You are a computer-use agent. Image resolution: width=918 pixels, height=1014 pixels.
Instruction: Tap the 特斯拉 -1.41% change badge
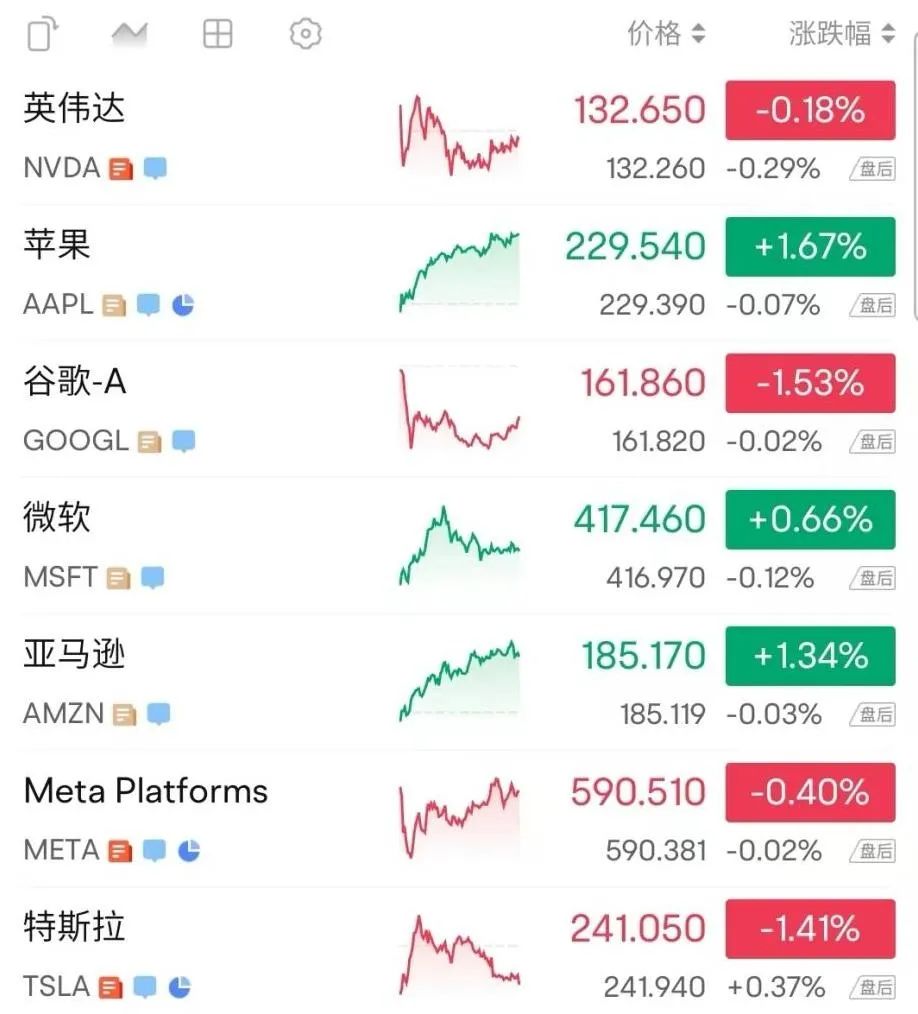click(x=810, y=929)
